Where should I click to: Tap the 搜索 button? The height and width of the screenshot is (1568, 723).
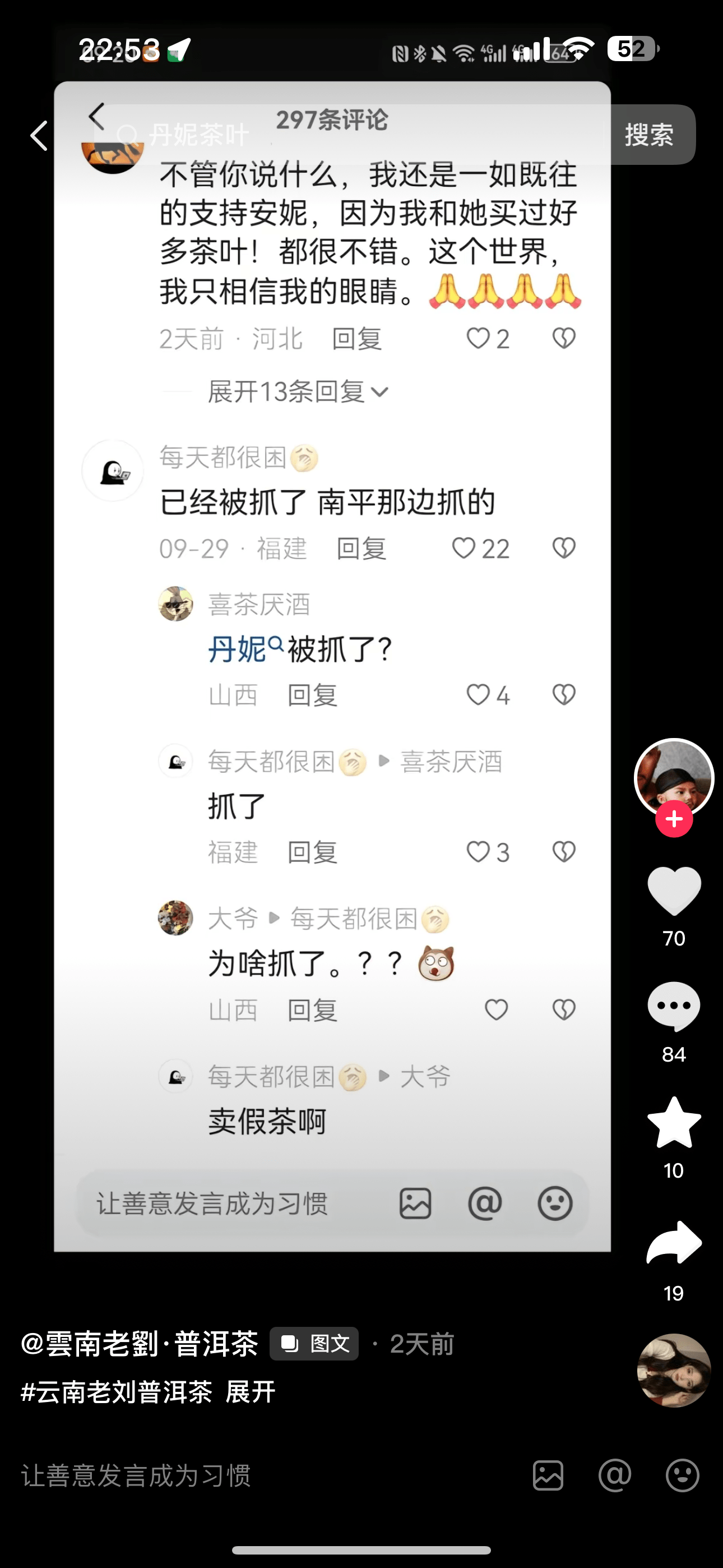pyautogui.click(x=649, y=135)
